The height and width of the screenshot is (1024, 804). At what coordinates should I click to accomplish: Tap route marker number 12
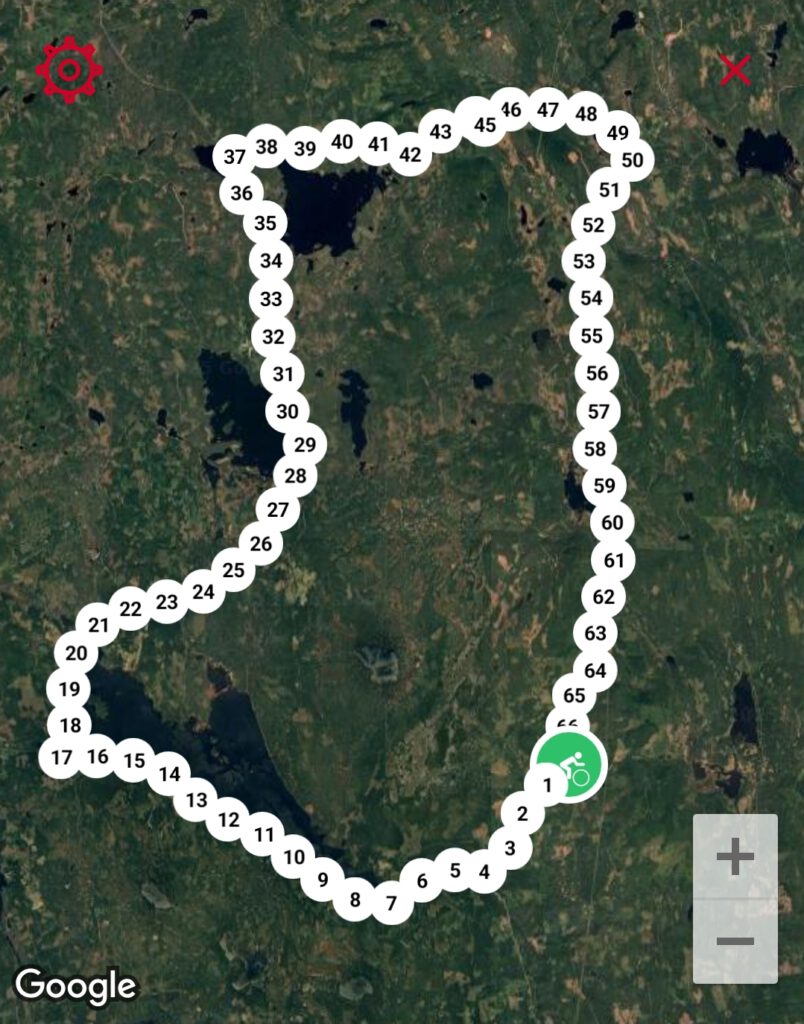tap(228, 820)
